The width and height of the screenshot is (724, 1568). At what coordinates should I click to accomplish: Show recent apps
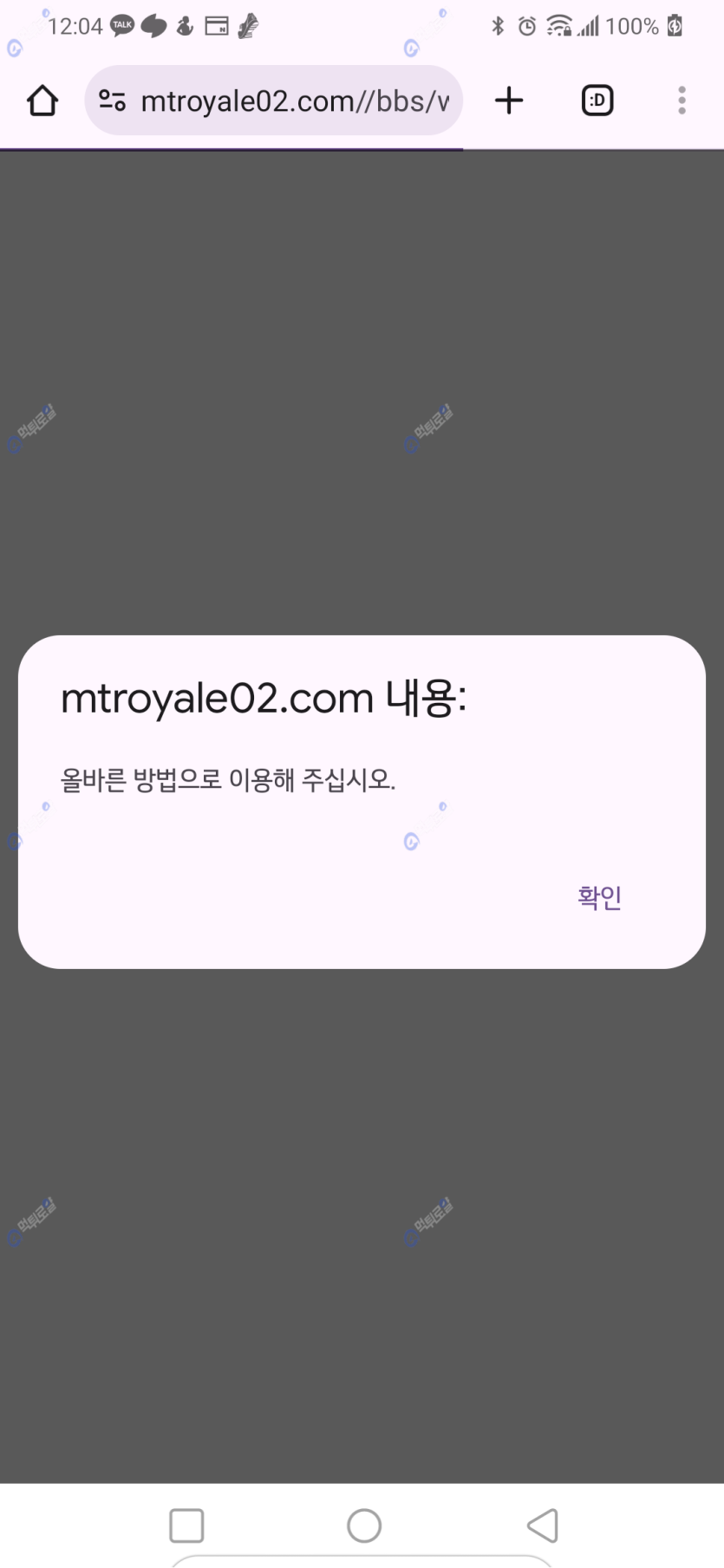[186, 1526]
